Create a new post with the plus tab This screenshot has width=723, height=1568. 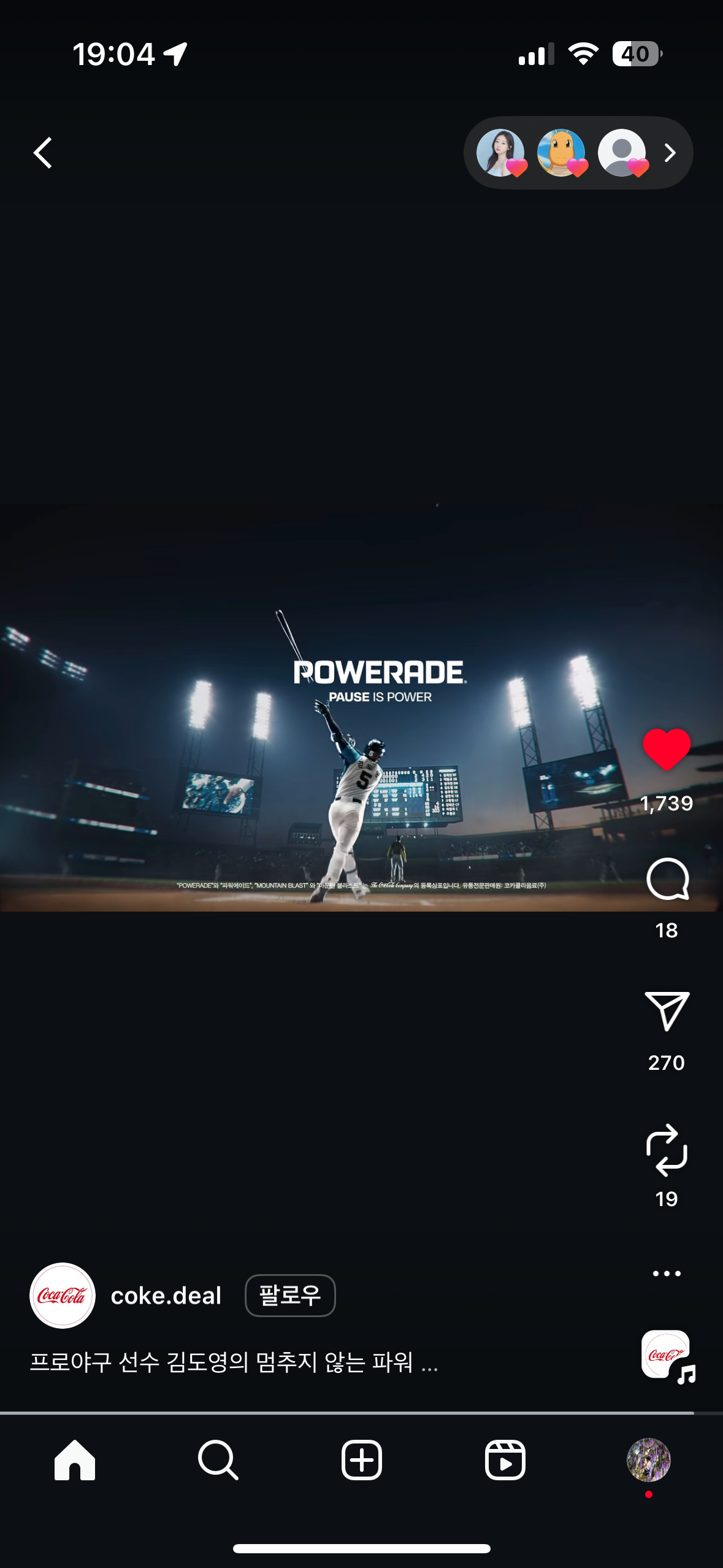click(x=361, y=1460)
